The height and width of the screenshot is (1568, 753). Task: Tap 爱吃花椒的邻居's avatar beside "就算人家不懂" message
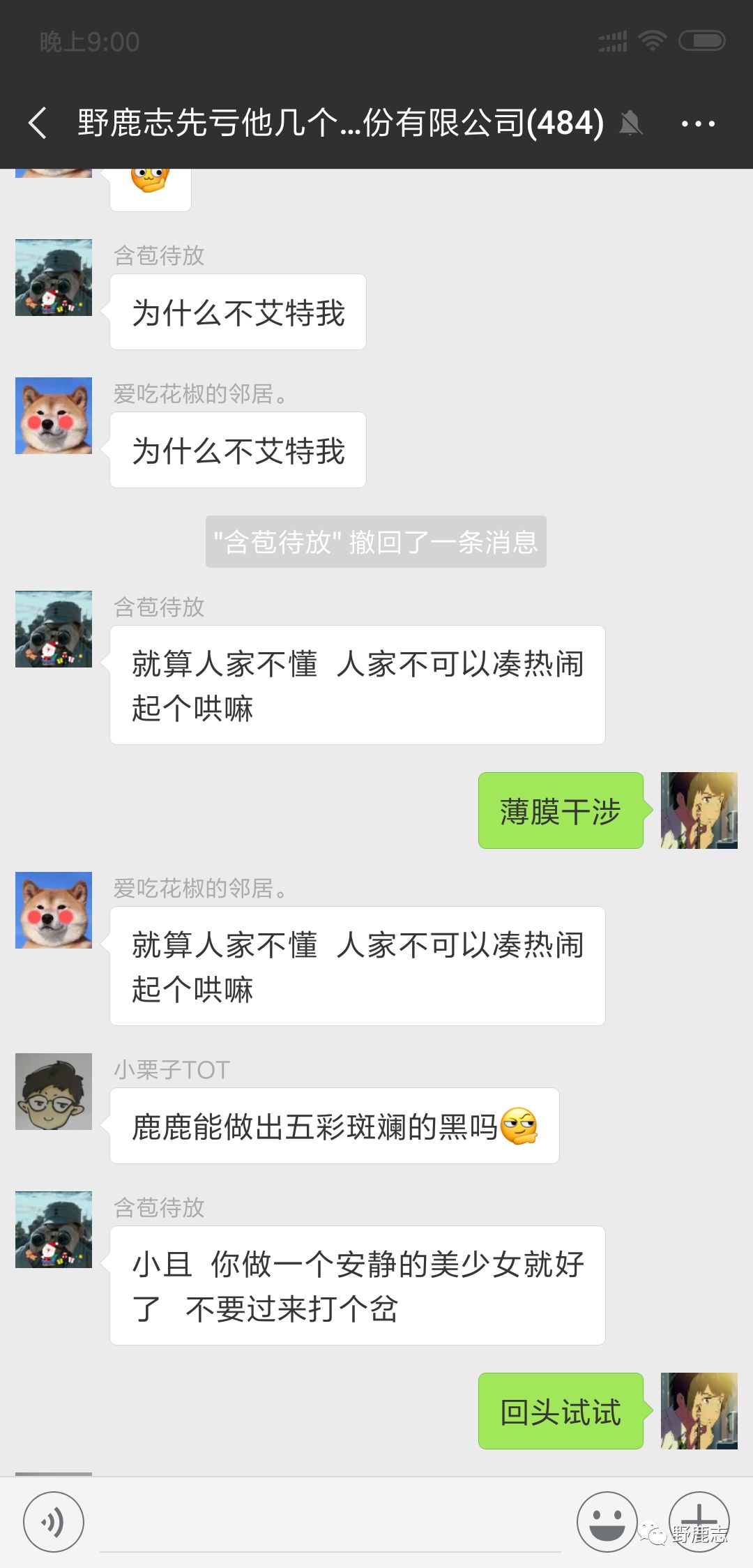coord(54,910)
